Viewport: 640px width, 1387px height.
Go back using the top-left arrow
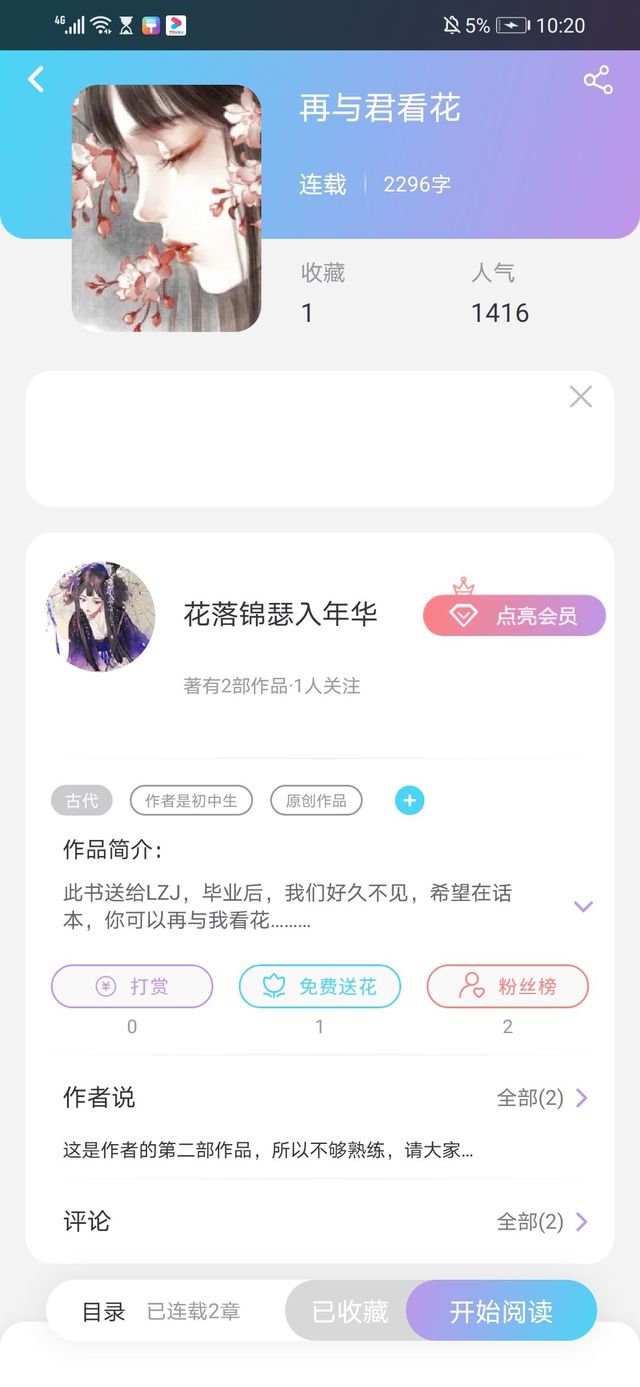pyautogui.click(x=36, y=79)
